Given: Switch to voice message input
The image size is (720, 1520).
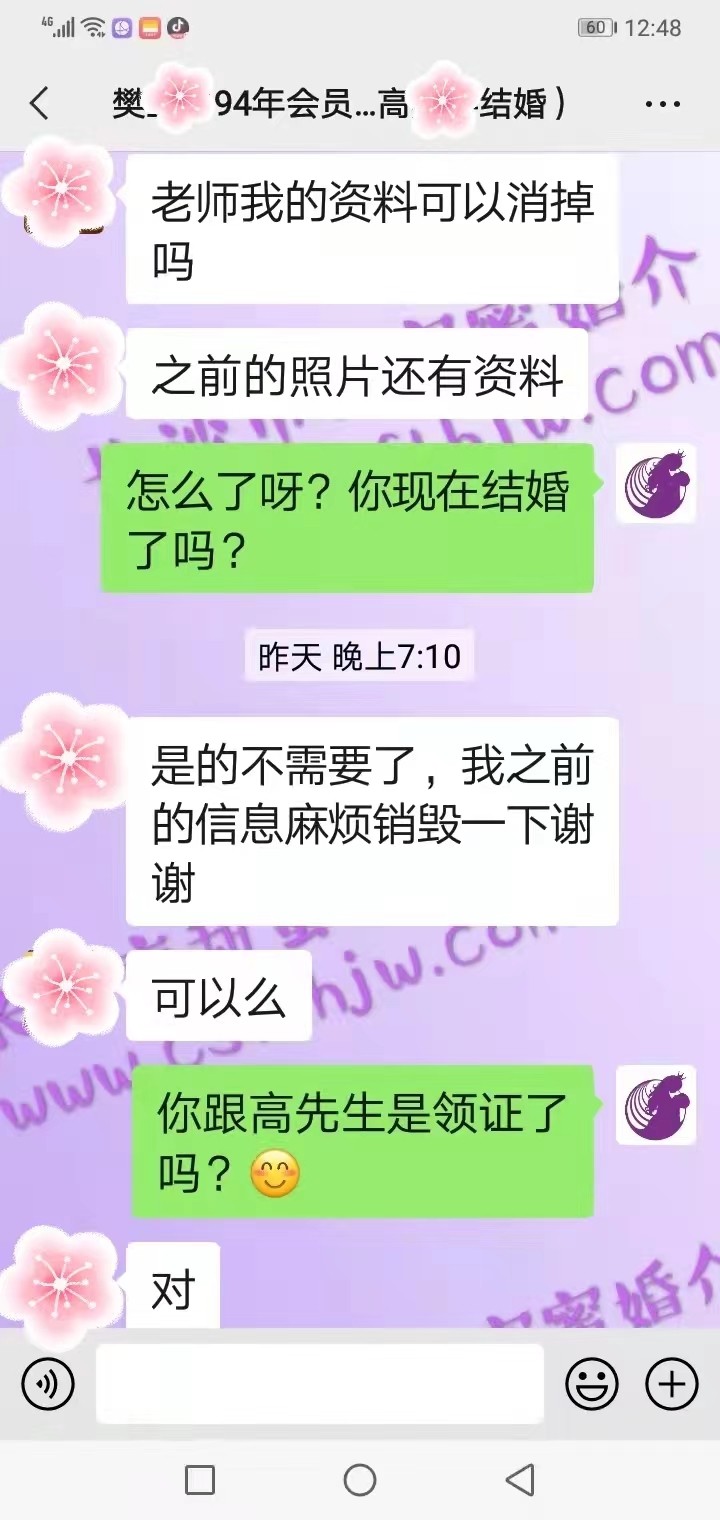Looking at the screenshot, I should 48,1385.
